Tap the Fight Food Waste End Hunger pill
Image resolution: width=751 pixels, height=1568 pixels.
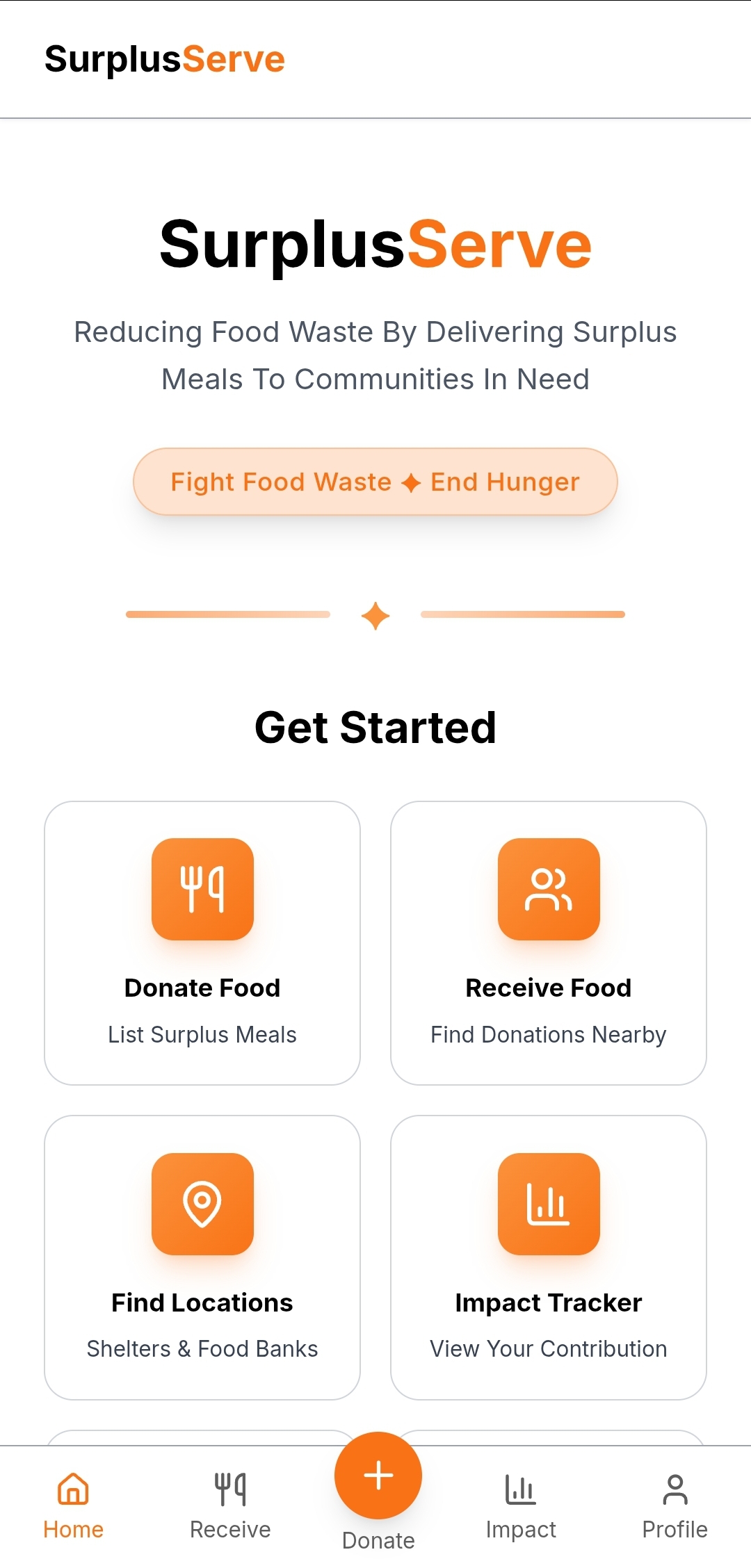point(375,482)
